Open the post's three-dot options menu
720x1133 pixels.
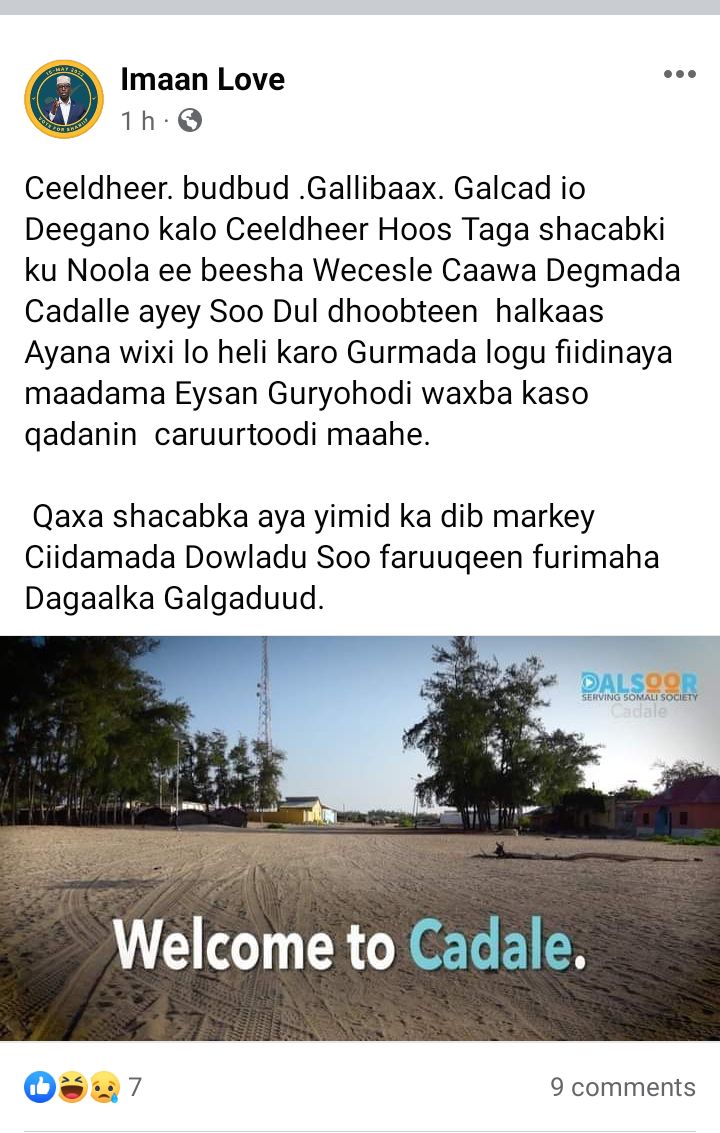[x=679, y=75]
